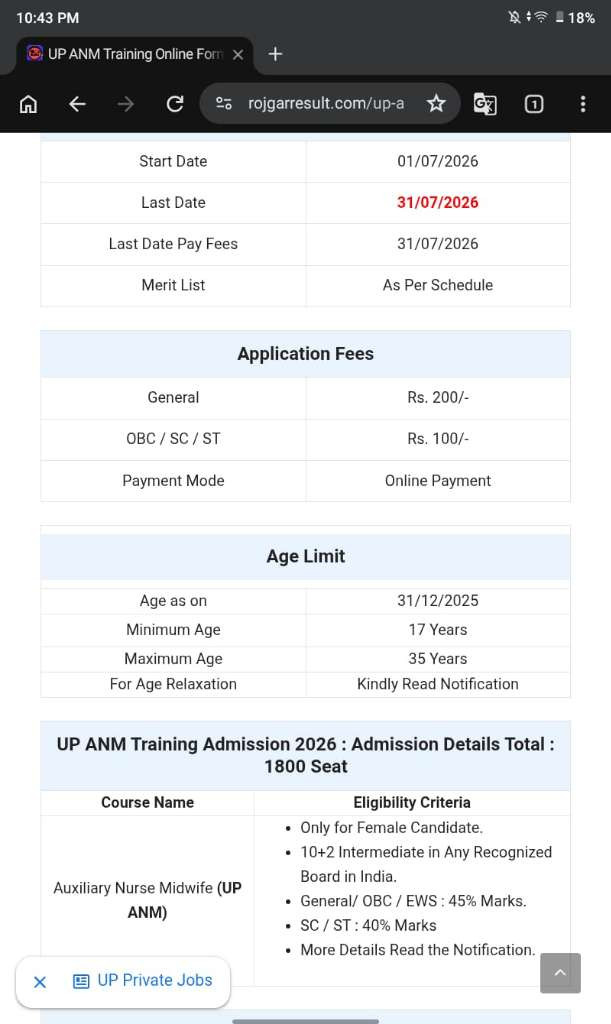Navigate back to the previous page
The height and width of the screenshot is (1024, 611).
coord(77,104)
